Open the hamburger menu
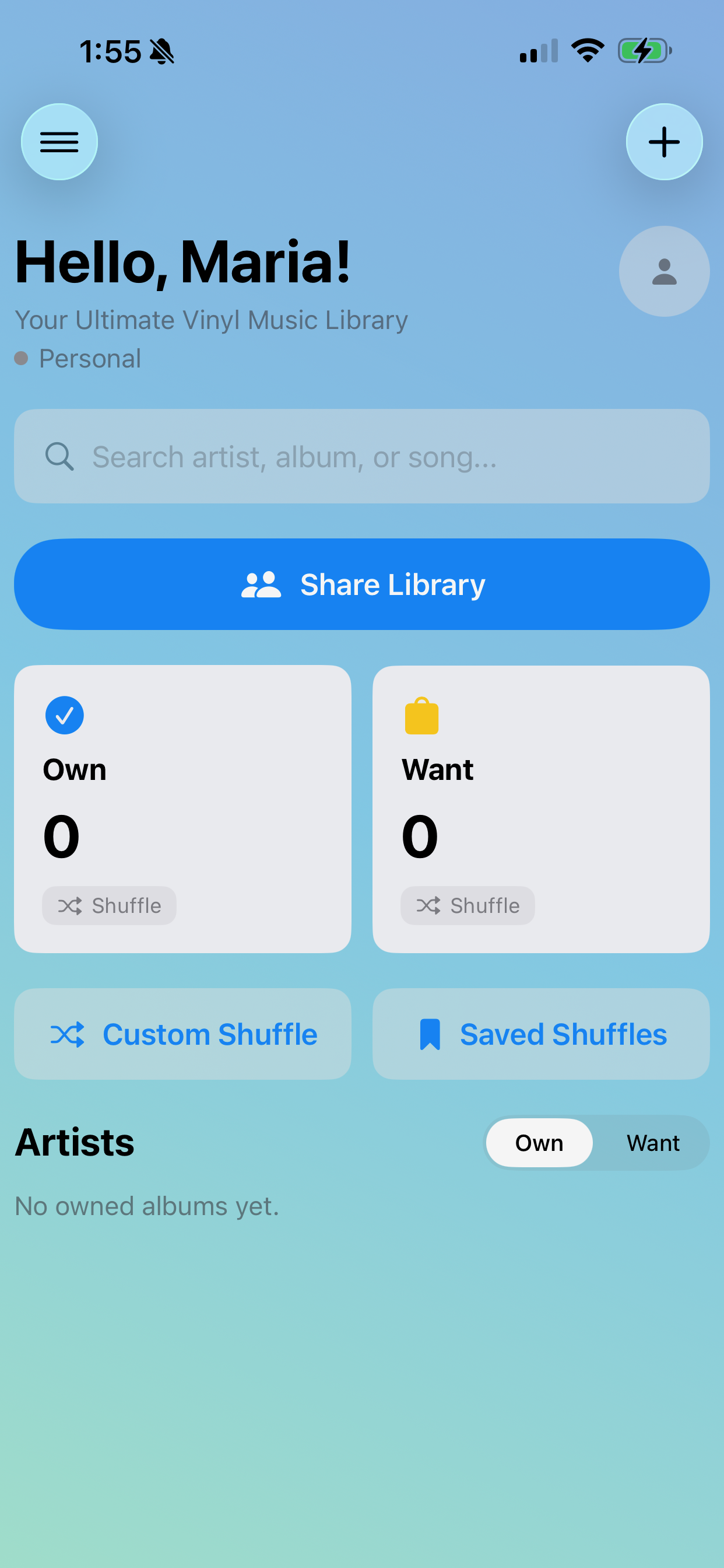The height and width of the screenshot is (1568, 724). click(59, 142)
